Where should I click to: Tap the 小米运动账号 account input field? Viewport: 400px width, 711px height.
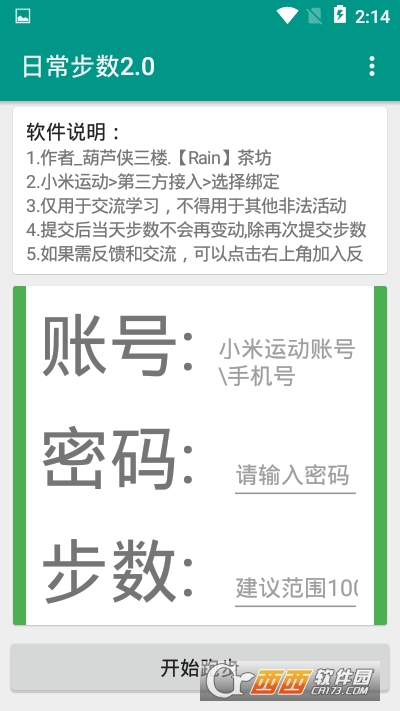pos(288,362)
